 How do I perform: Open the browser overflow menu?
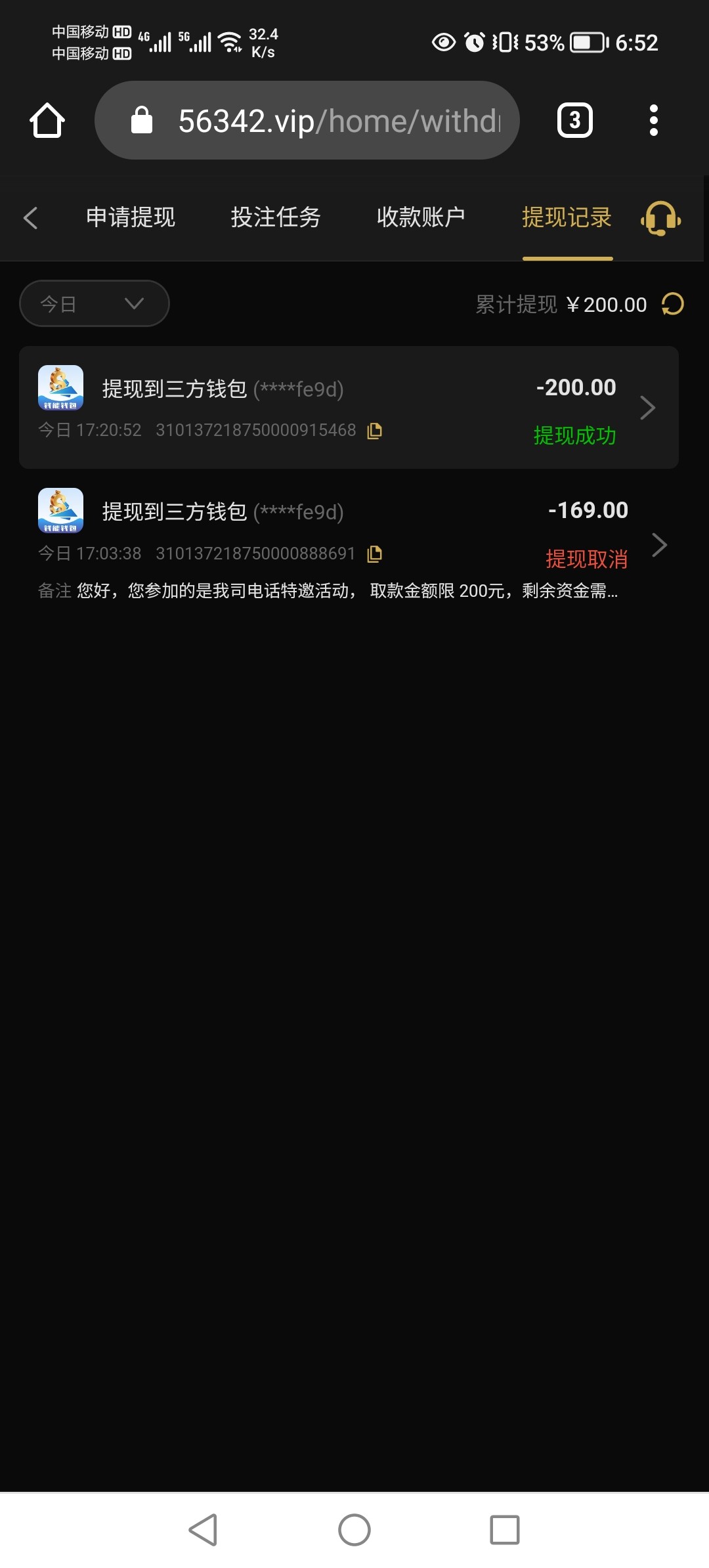(653, 120)
